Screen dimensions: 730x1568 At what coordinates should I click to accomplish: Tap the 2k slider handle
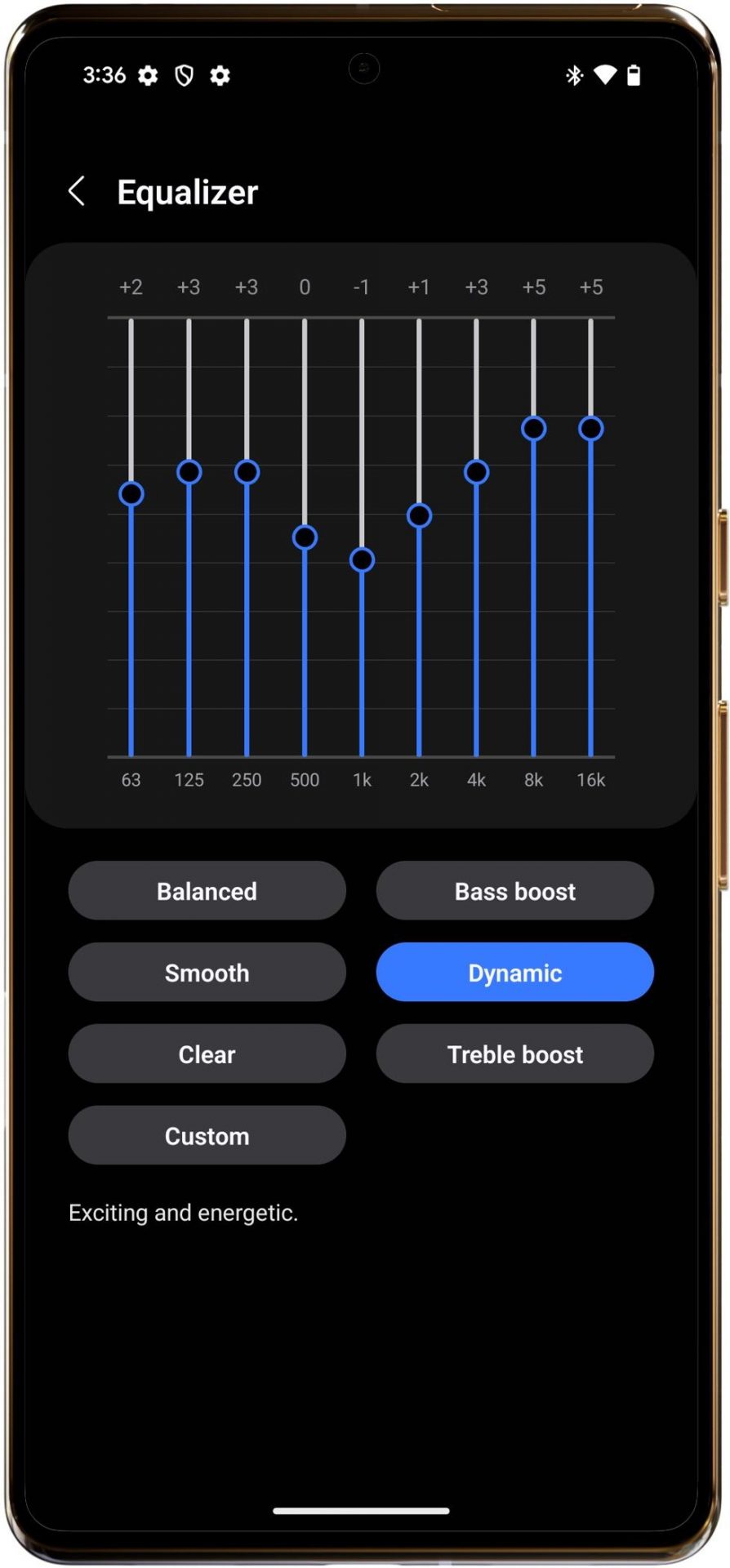click(x=419, y=515)
